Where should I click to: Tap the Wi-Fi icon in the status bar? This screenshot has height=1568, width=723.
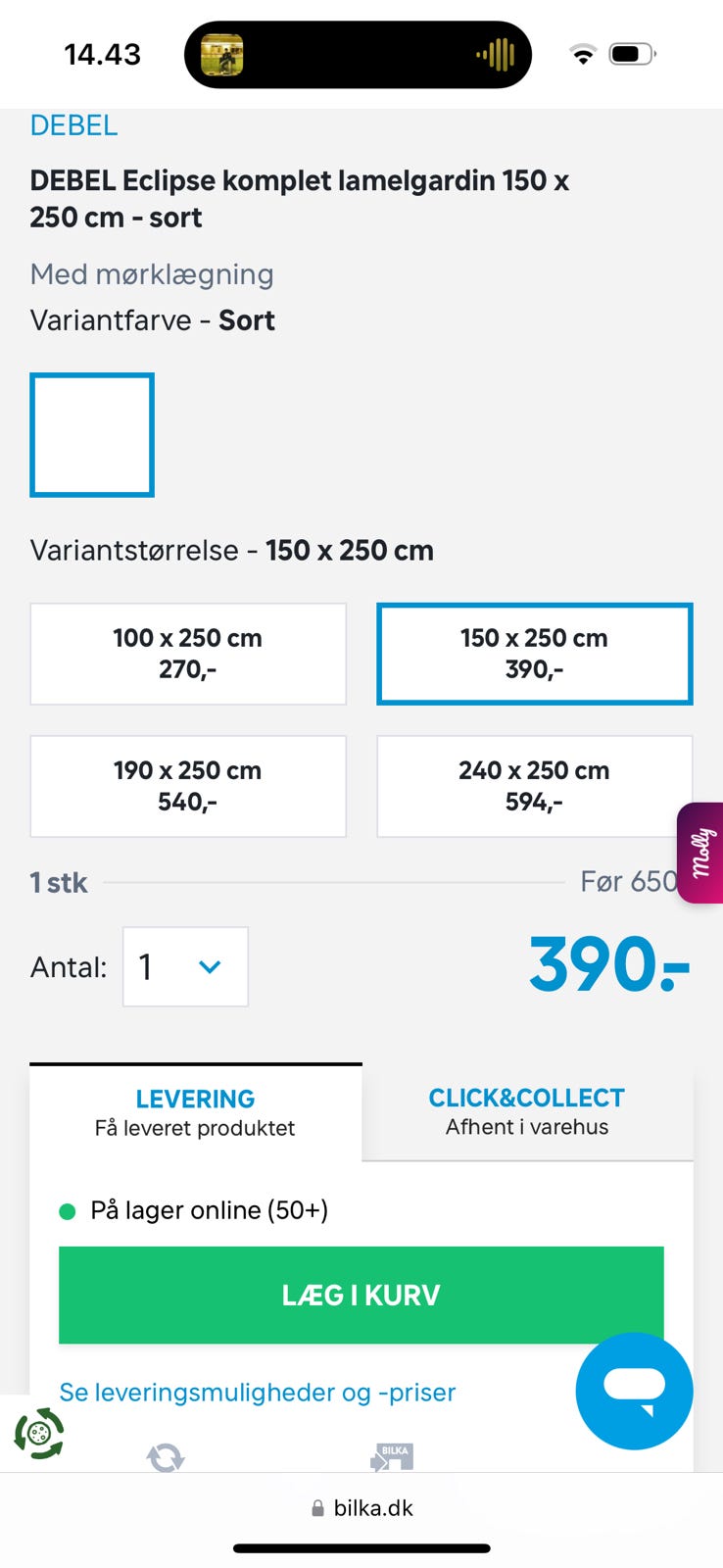point(582,56)
